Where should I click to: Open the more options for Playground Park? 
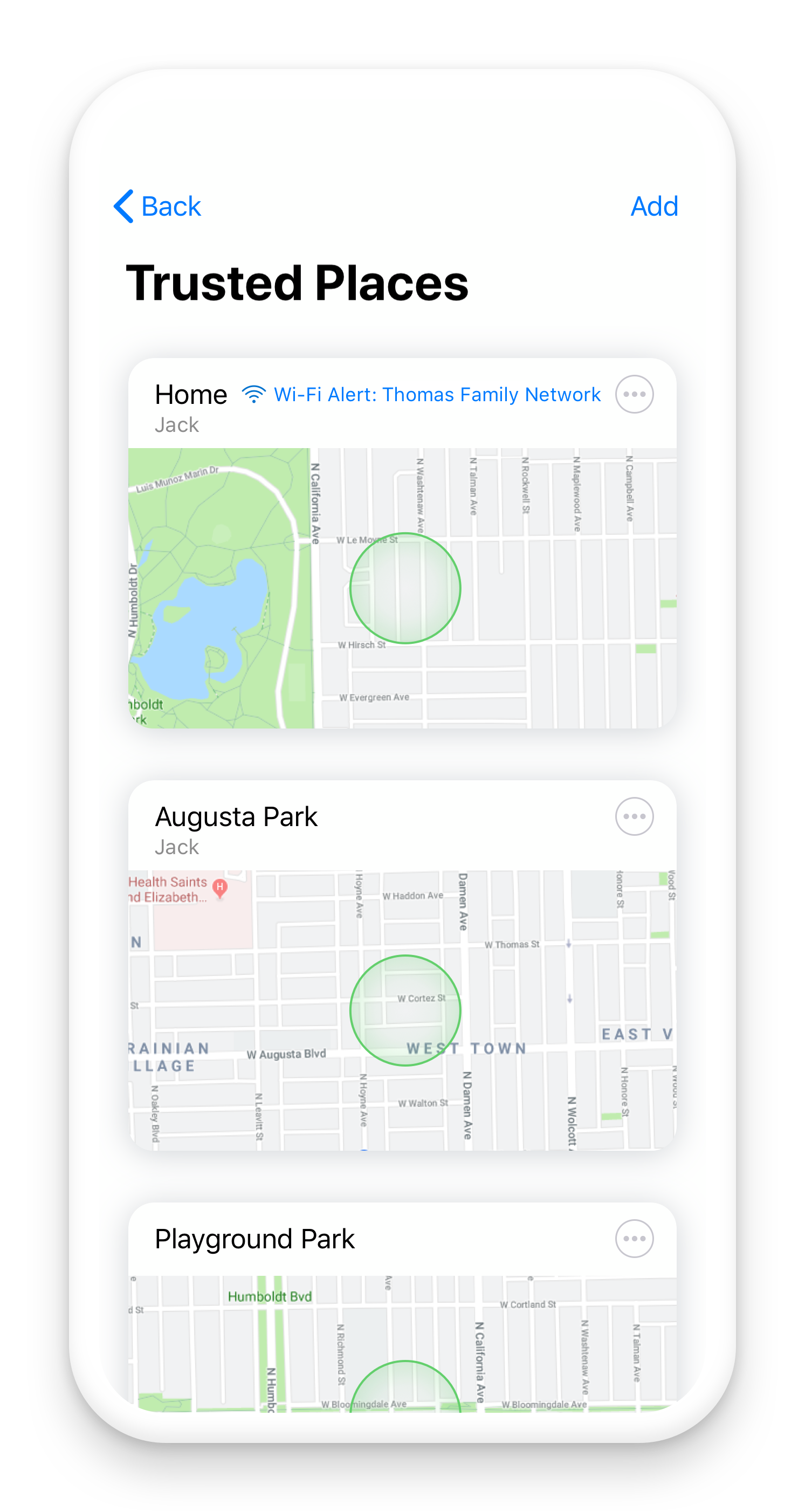[634, 1239]
